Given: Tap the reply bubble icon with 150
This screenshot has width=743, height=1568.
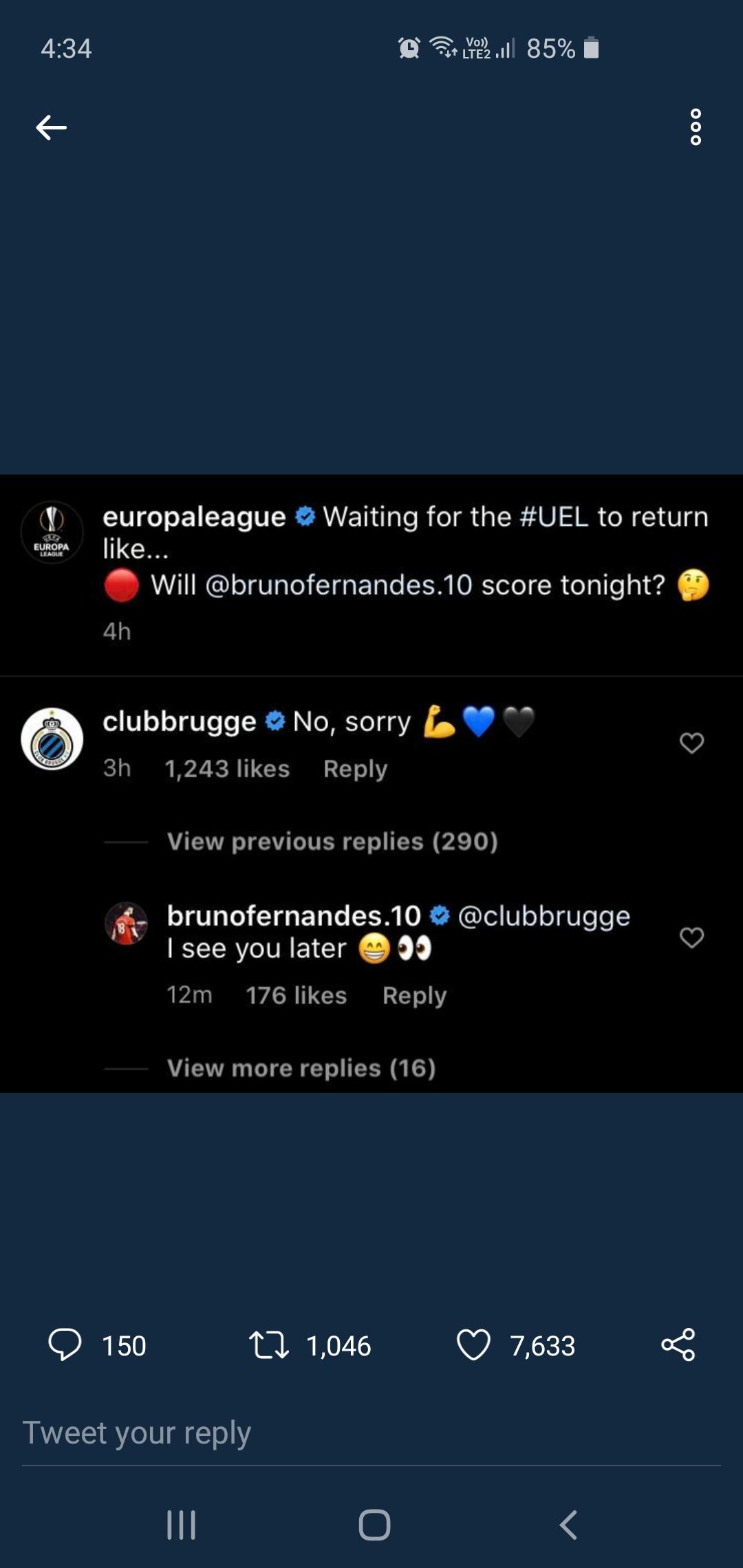Looking at the screenshot, I should tap(65, 1345).
